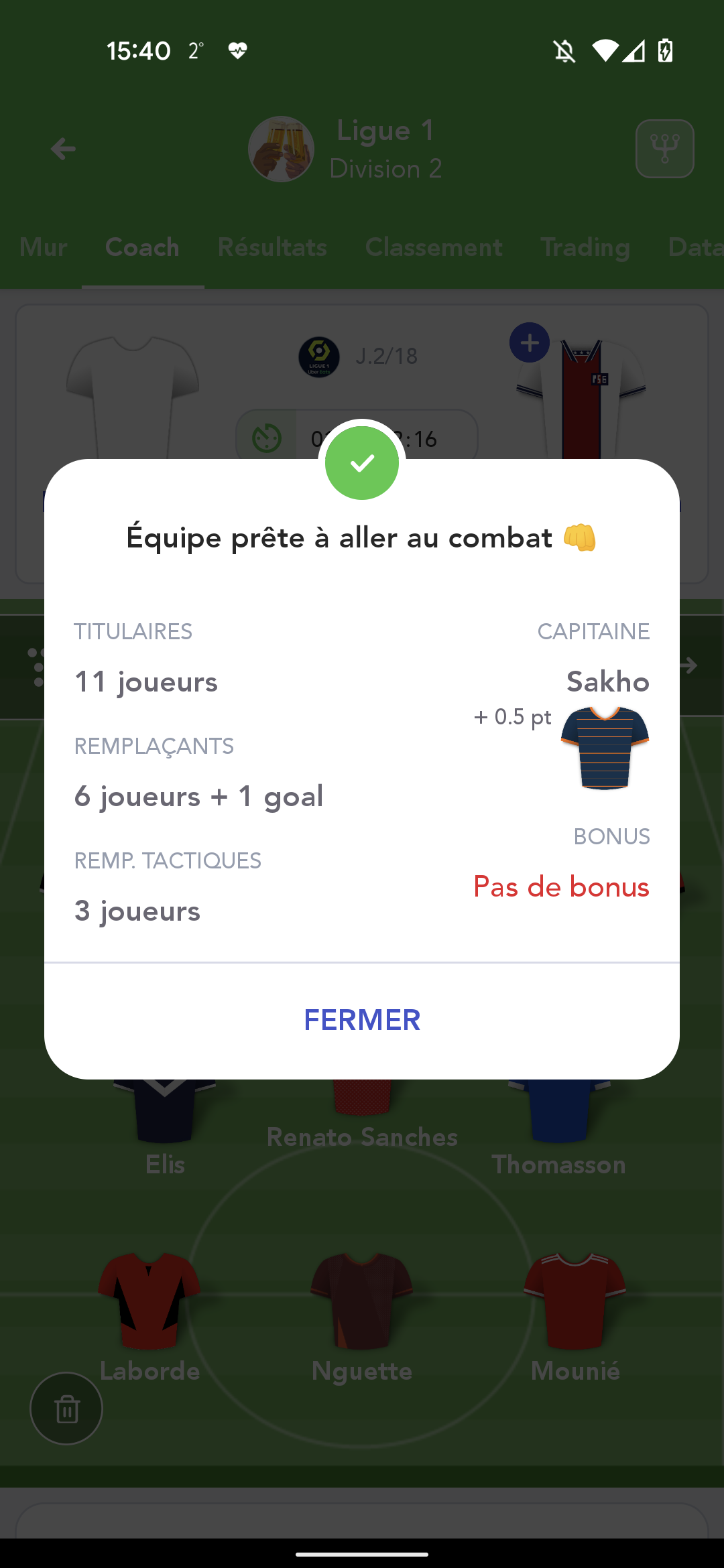Tap the green checkmark badge on the dialog
724x1568 pixels.
361,462
